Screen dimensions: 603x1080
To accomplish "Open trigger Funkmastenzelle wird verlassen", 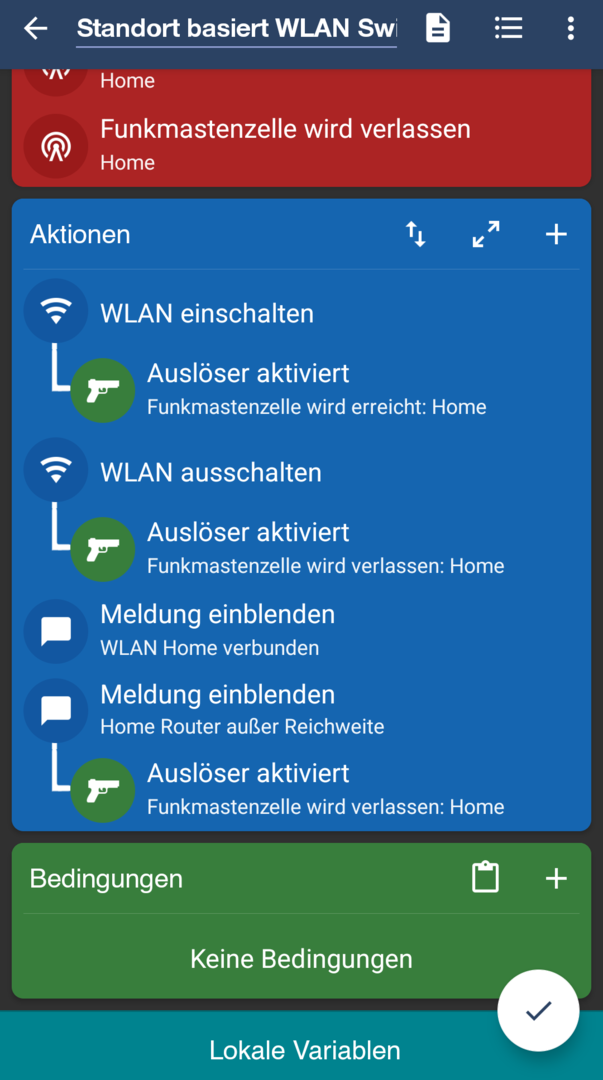I will 285,144.
